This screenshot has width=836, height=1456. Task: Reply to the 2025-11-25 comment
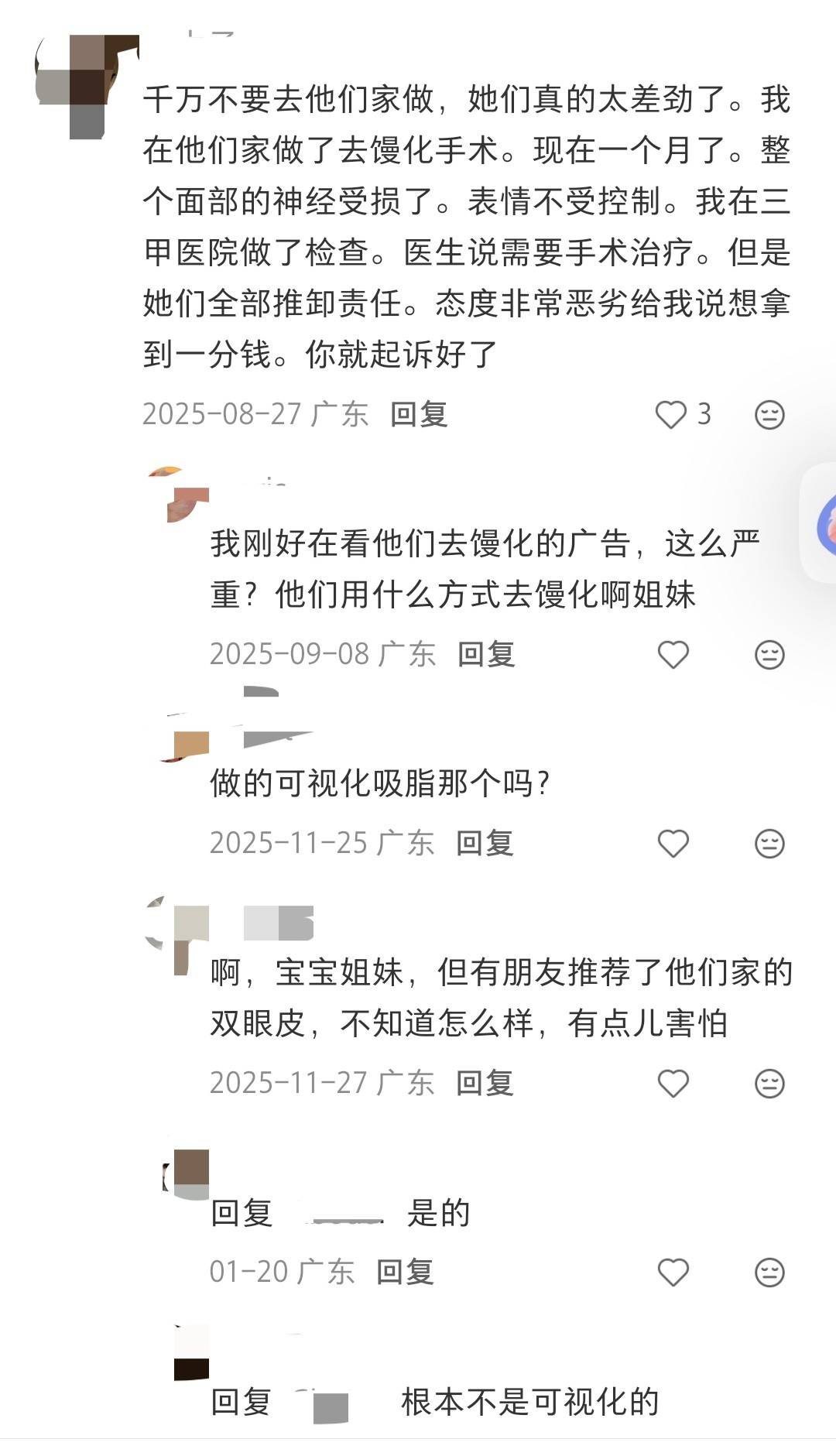click(485, 844)
